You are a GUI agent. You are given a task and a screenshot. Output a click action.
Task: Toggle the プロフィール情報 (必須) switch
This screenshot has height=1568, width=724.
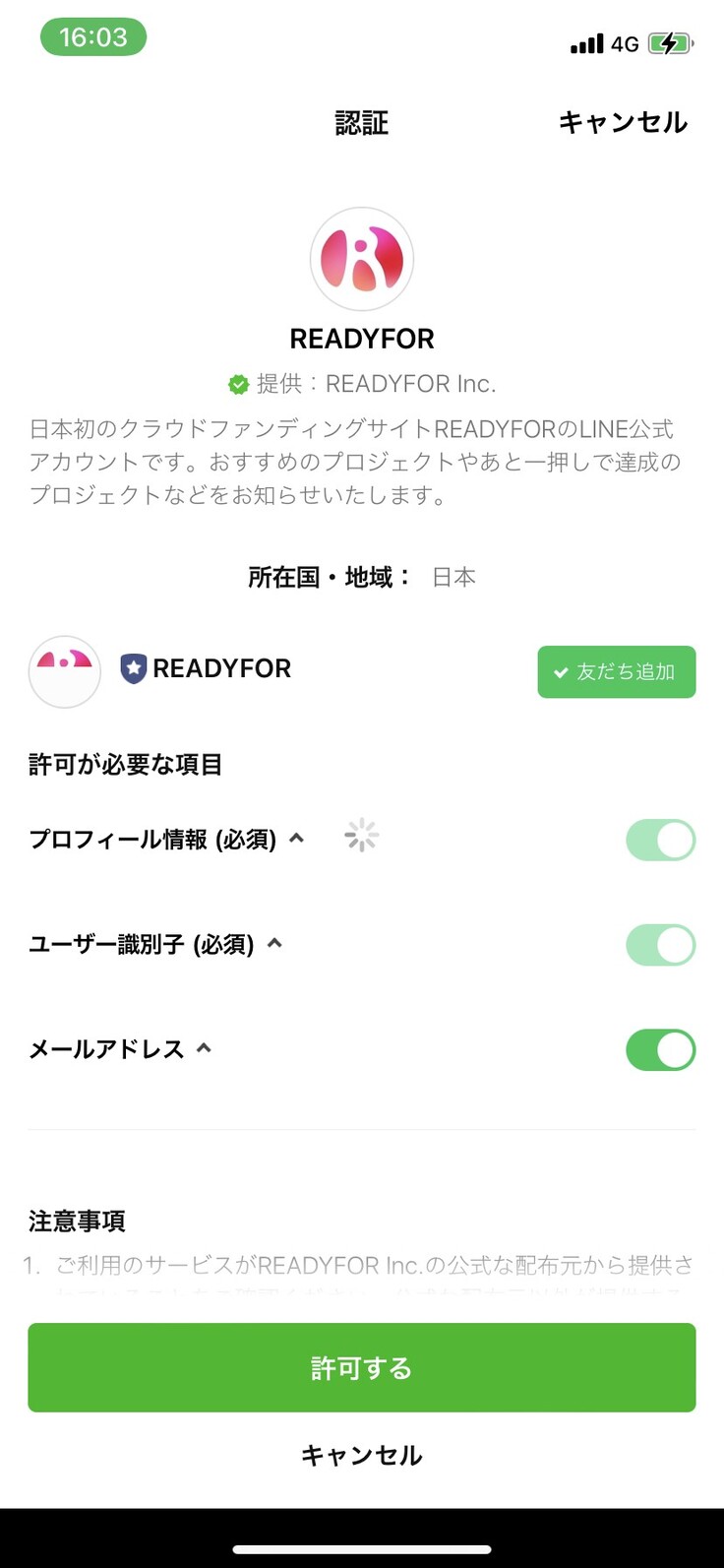click(660, 840)
